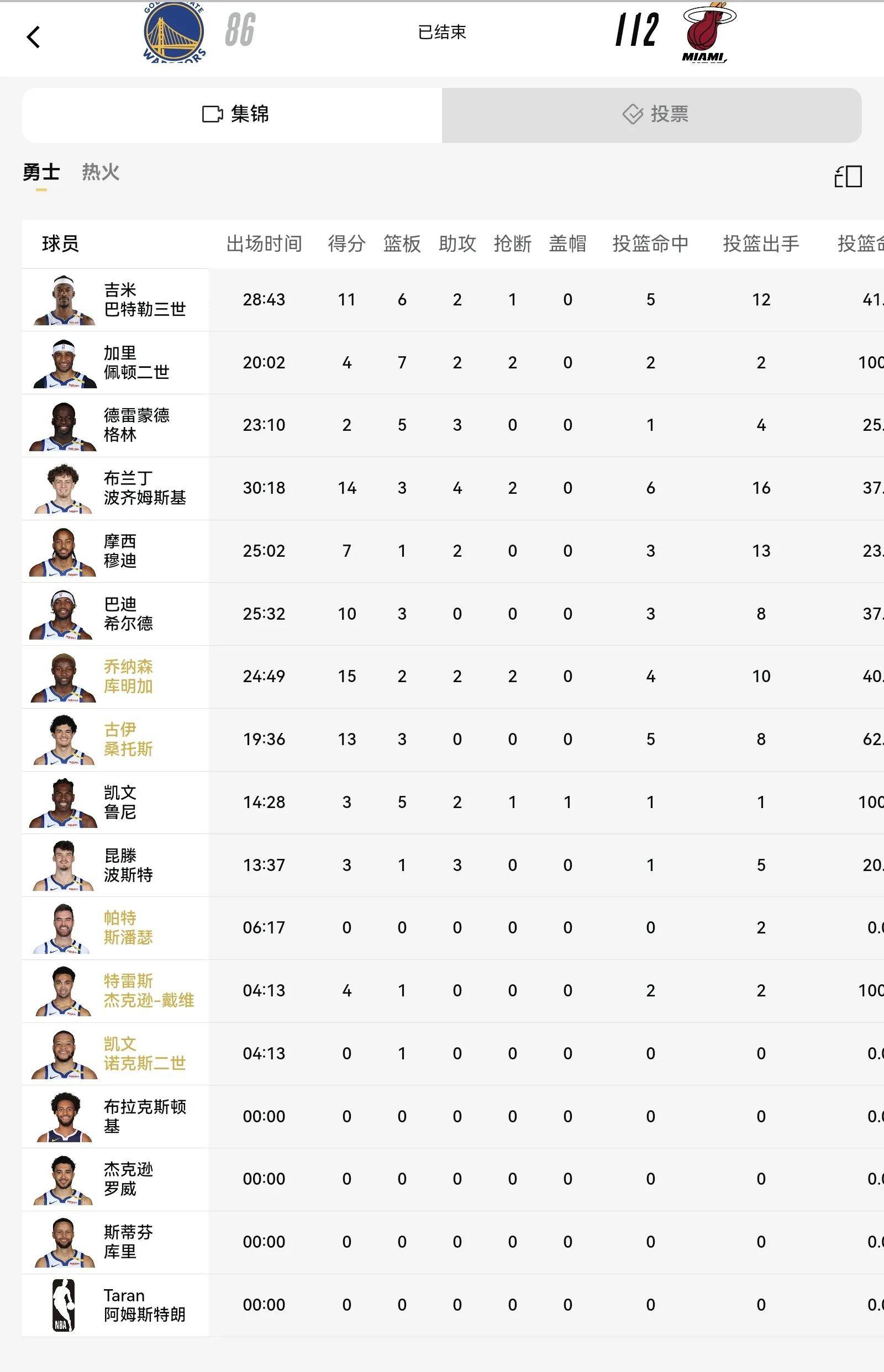Open the Miami Heat team logo

click(x=707, y=32)
